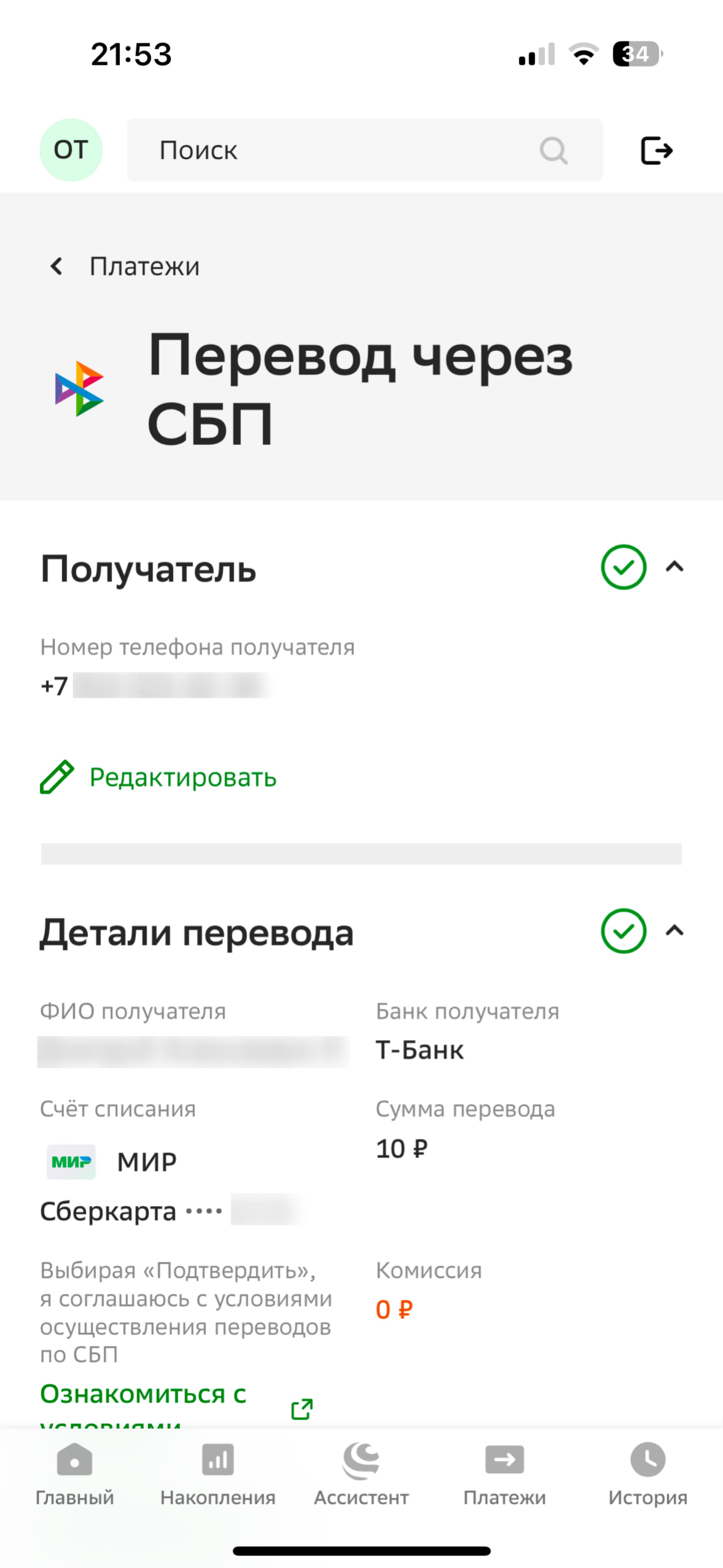723x1568 pixels.
Task: Tap Редактировать to edit recipient
Action: pos(158,777)
